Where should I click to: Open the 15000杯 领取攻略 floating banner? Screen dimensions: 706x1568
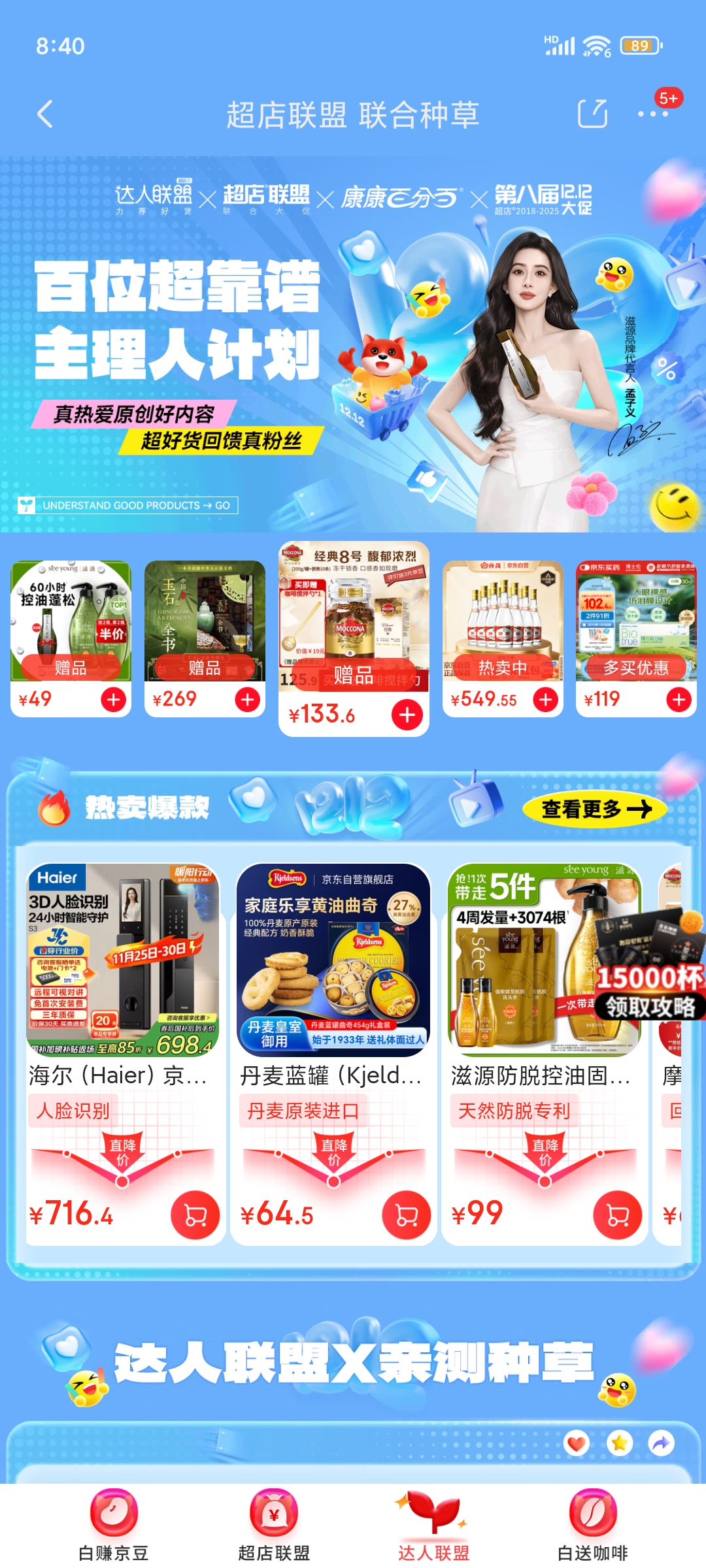coord(650,992)
